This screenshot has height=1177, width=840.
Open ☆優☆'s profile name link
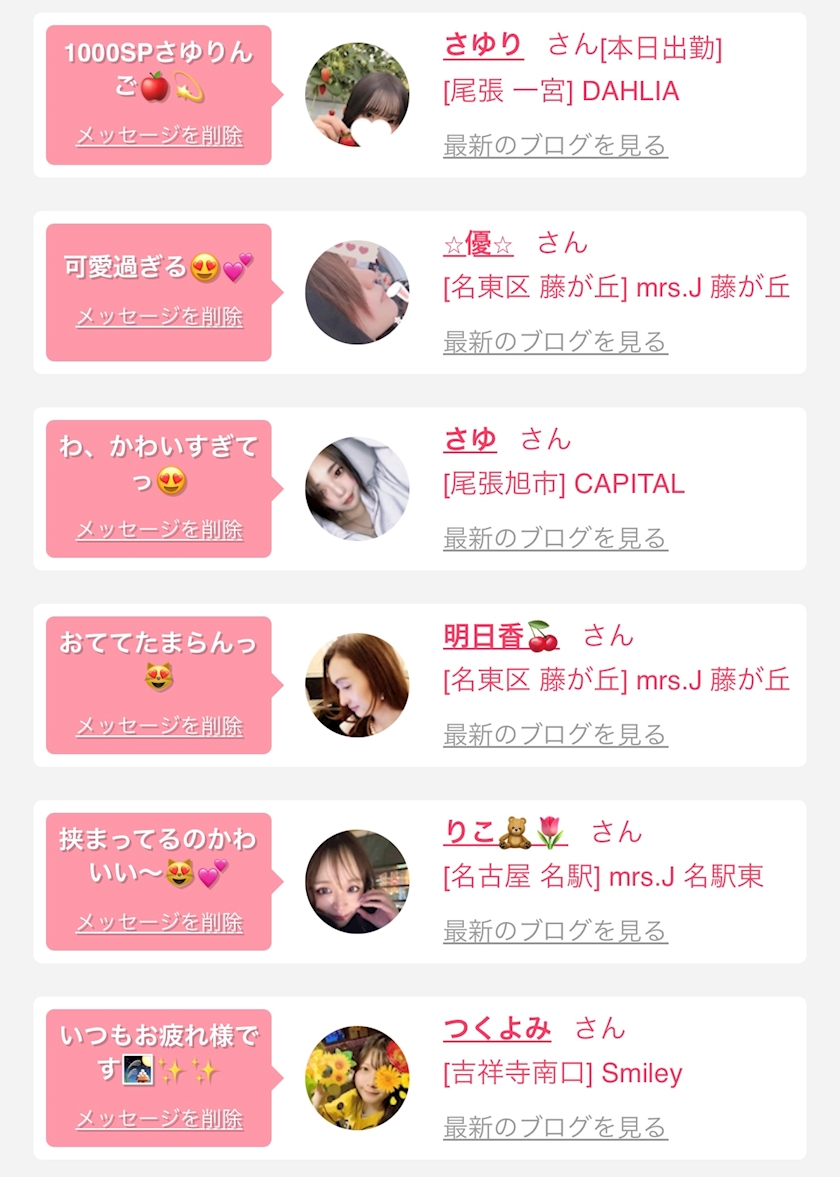tap(478, 243)
